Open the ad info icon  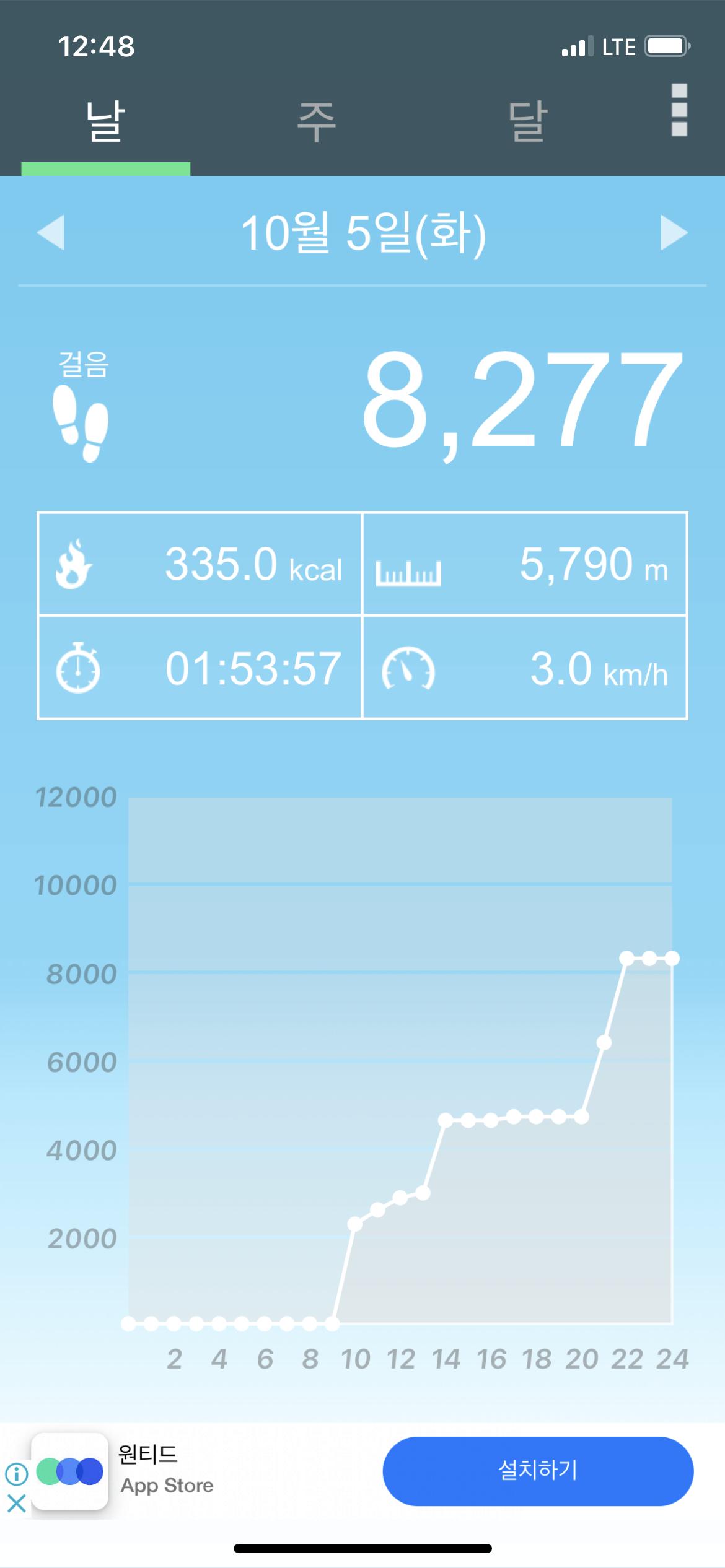tap(17, 1474)
